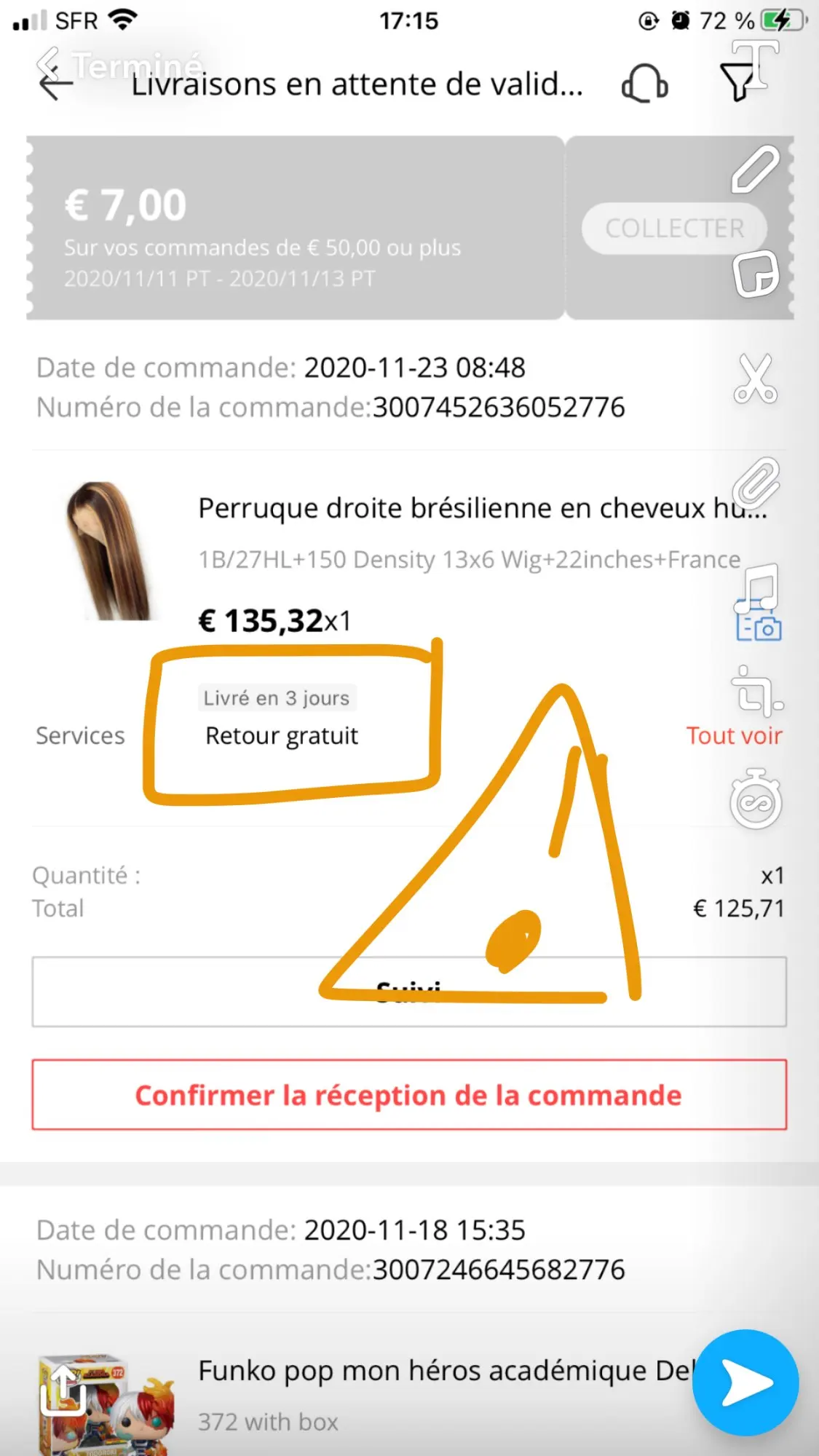This screenshot has width=819, height=1456.
Task: Select the pencil drawing tool
Action: point(755,169)
